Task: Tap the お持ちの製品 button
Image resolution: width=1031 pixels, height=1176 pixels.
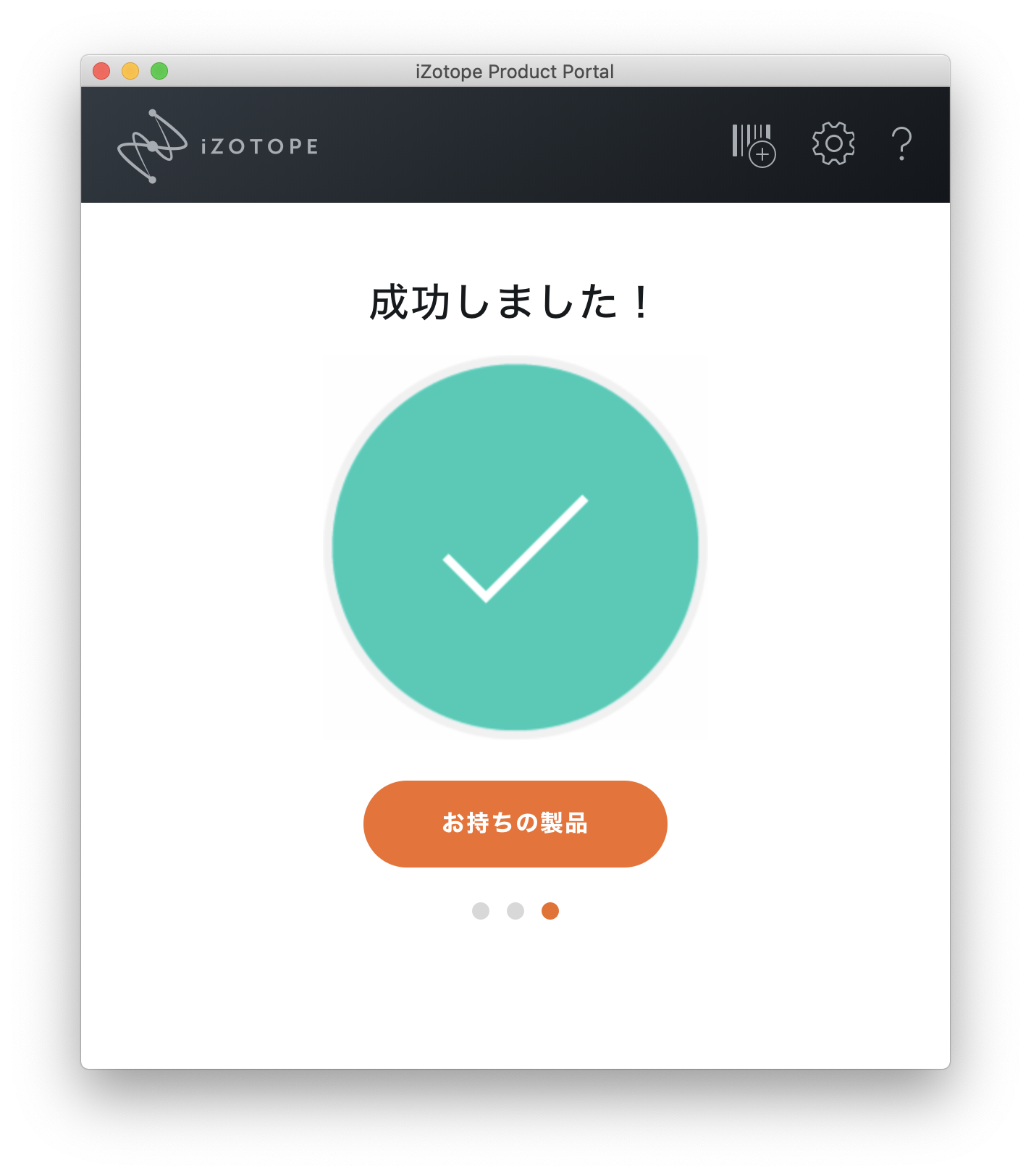Action: click(x=515, y=823)
